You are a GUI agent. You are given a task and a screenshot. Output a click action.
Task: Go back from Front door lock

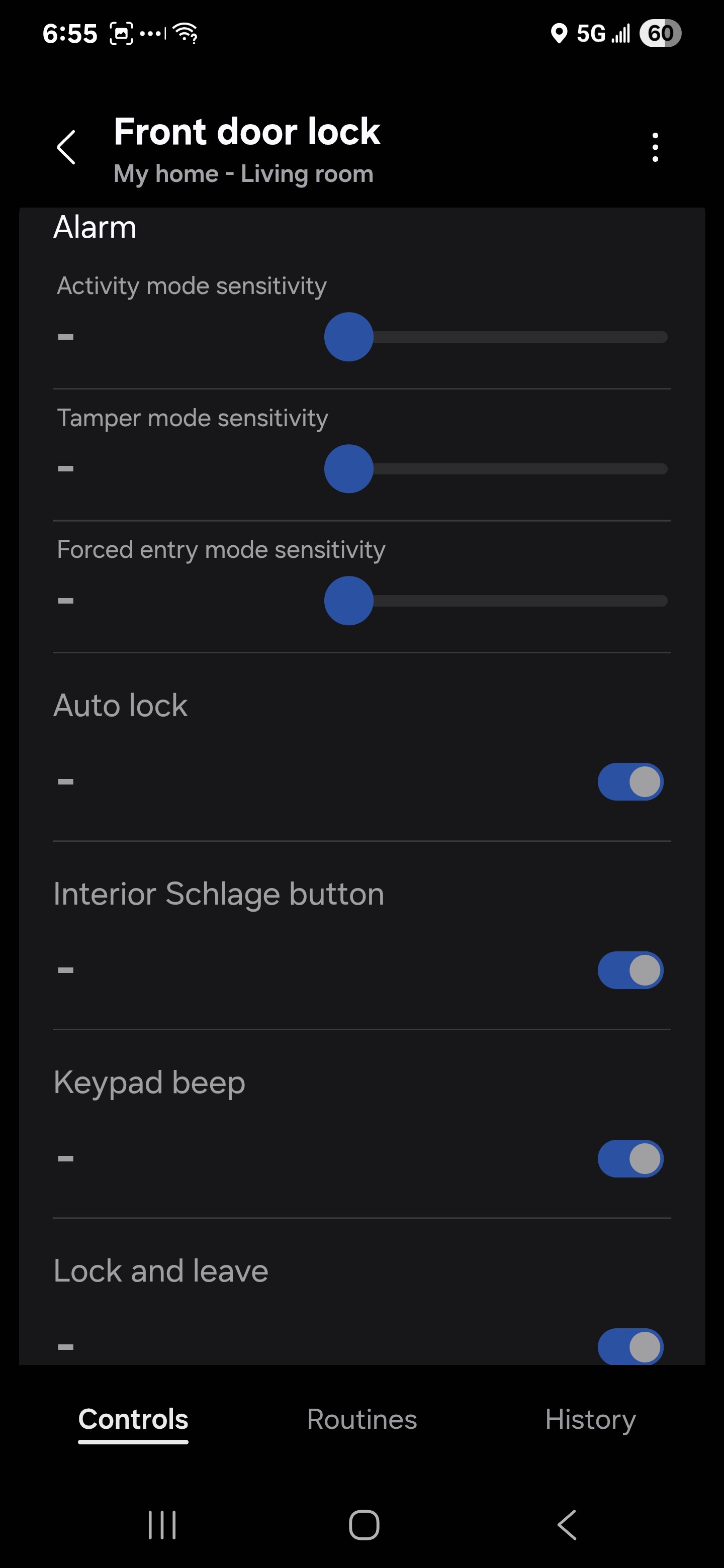(66, 147)
